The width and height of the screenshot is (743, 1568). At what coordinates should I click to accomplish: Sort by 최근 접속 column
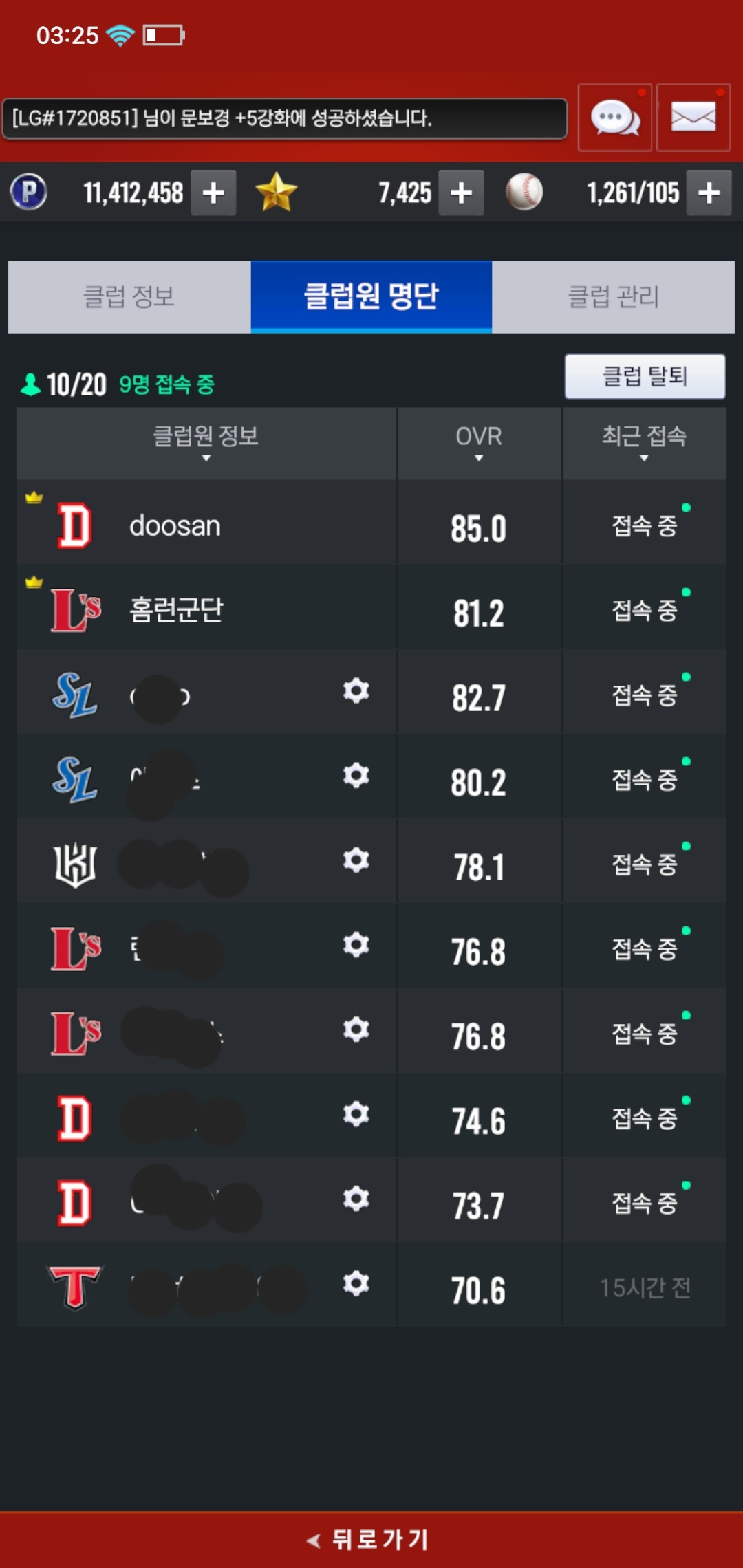[x=644, y=442]
